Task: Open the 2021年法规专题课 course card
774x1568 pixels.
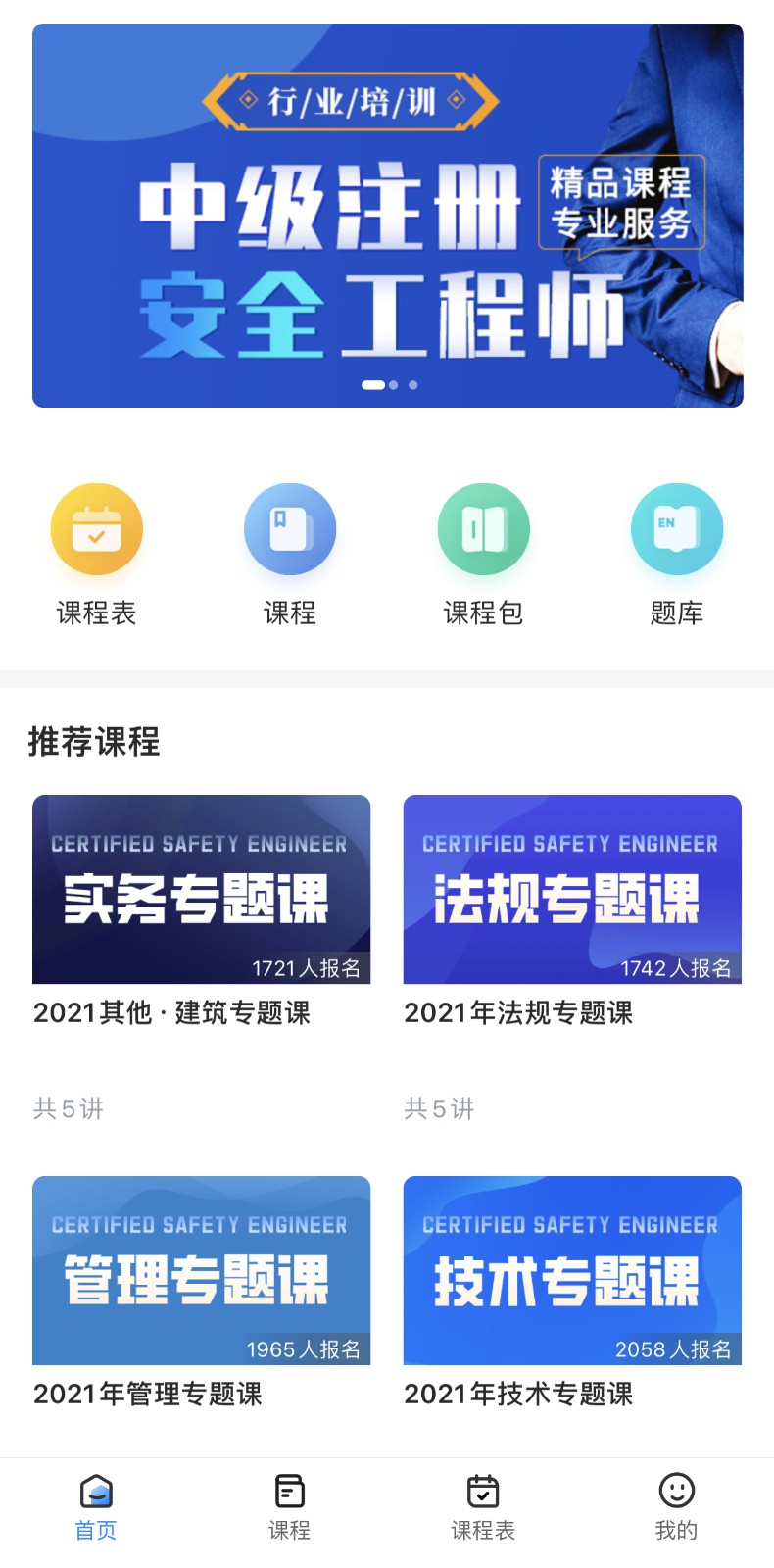Action: [572, 958]
